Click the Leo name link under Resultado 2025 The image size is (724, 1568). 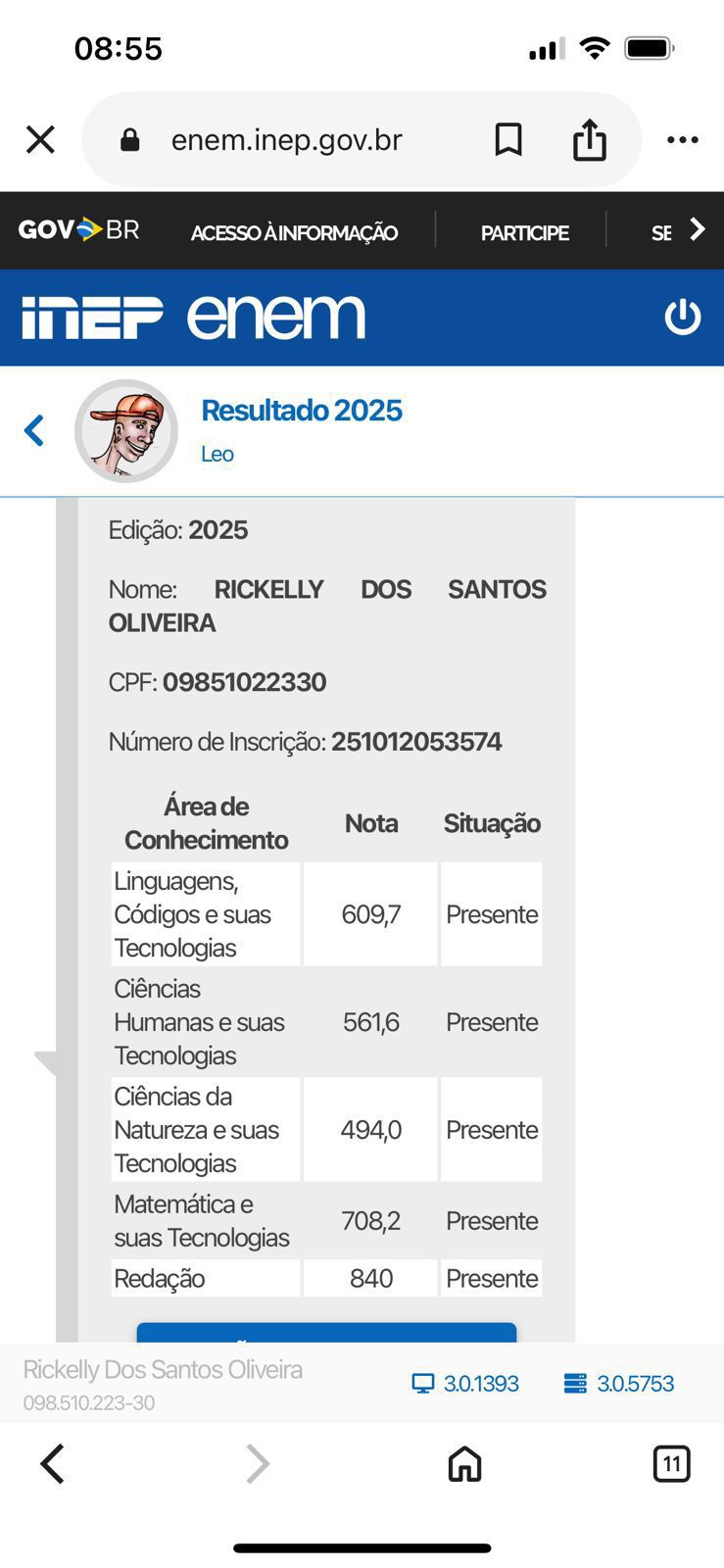217,453
